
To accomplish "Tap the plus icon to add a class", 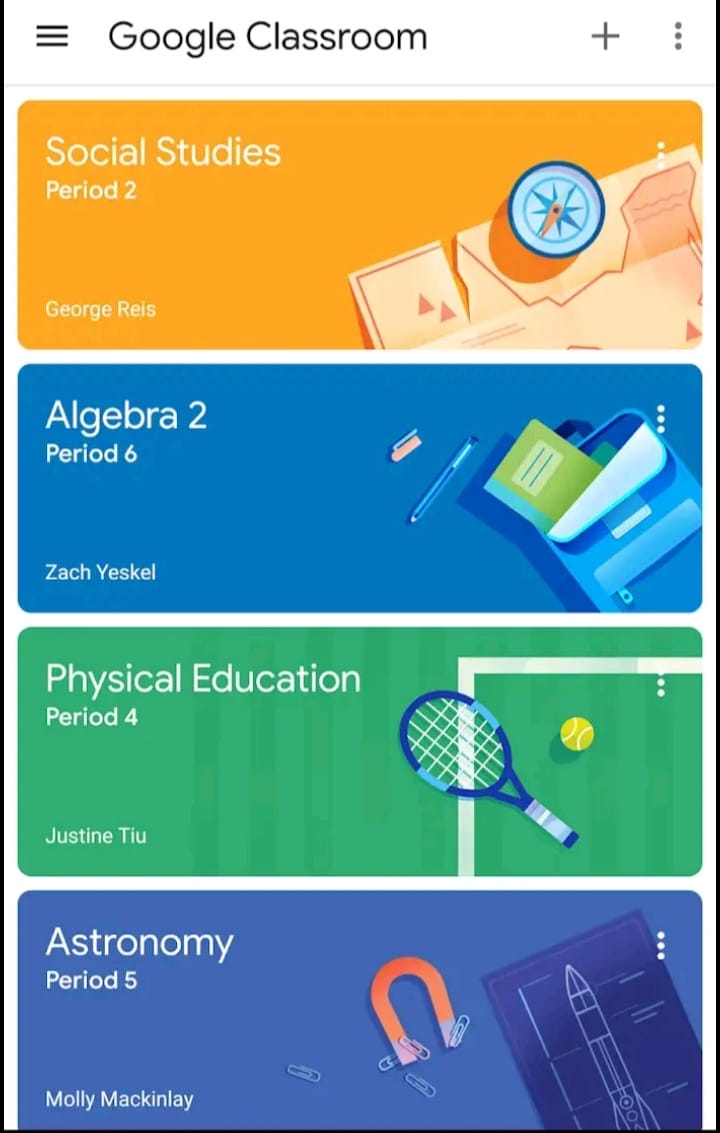I will pos(605,37).
